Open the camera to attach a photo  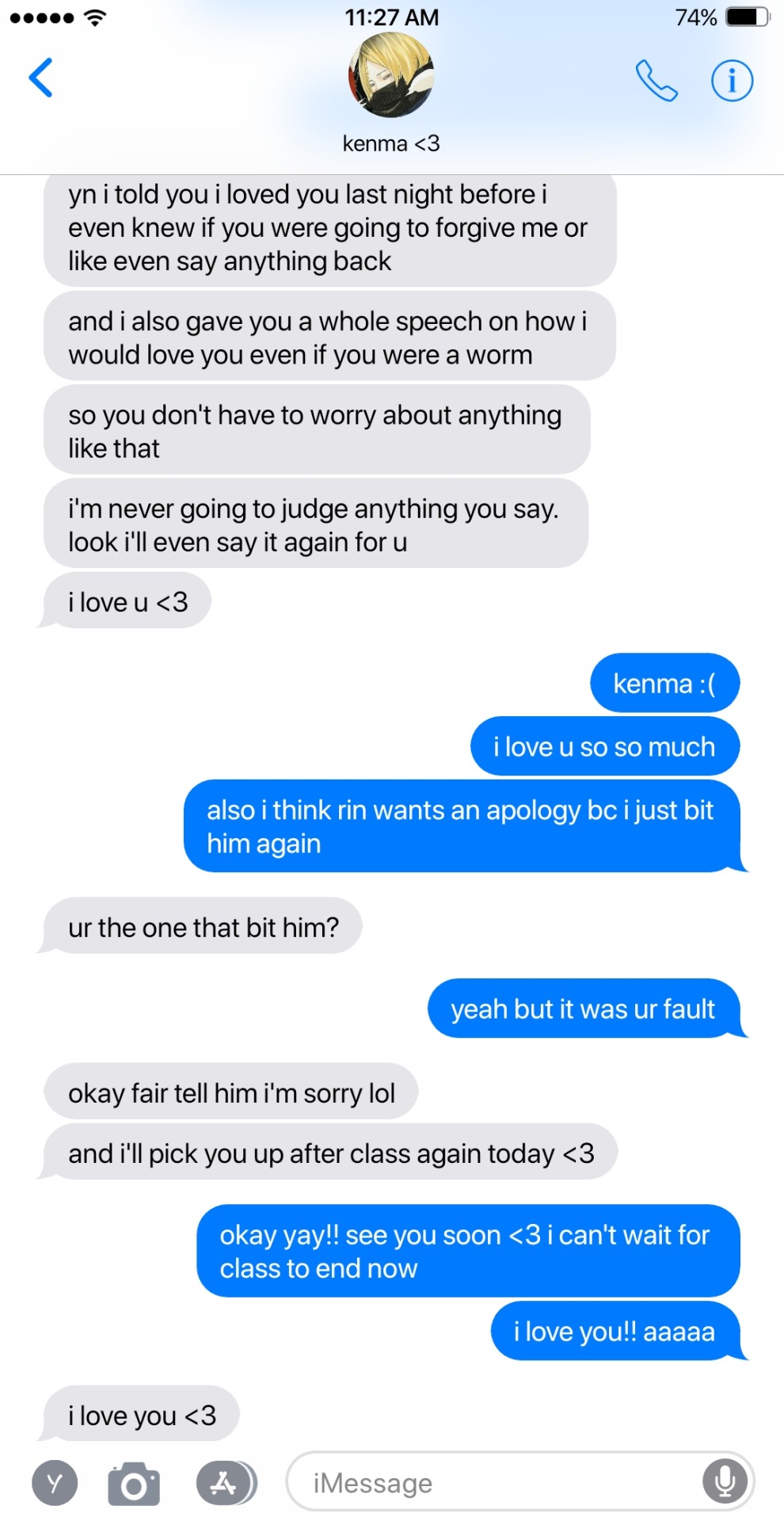(134, 1483)
